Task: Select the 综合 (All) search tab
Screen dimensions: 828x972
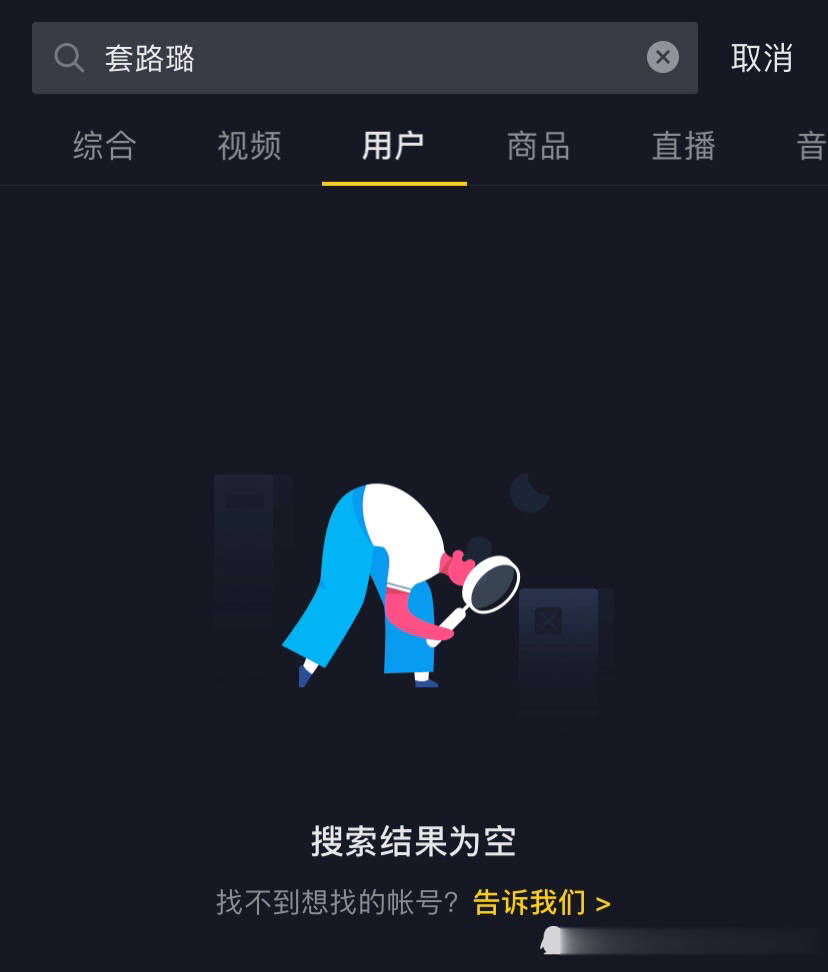Action: (104, 146)
